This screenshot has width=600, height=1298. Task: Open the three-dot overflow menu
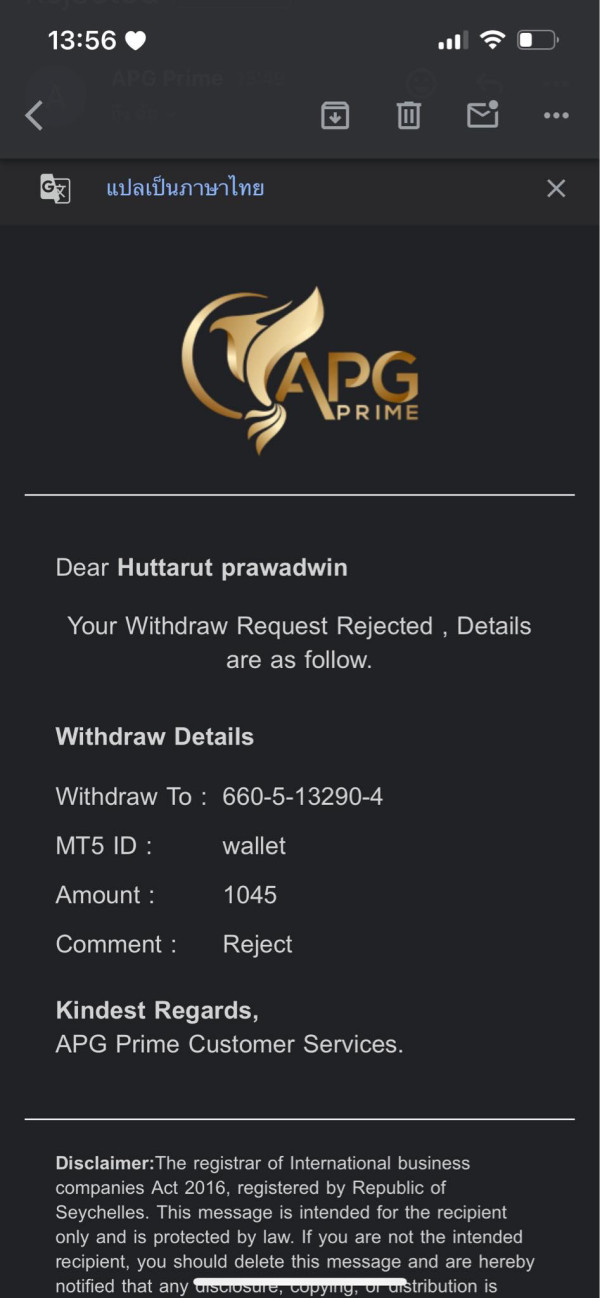[x=556, y=116]
